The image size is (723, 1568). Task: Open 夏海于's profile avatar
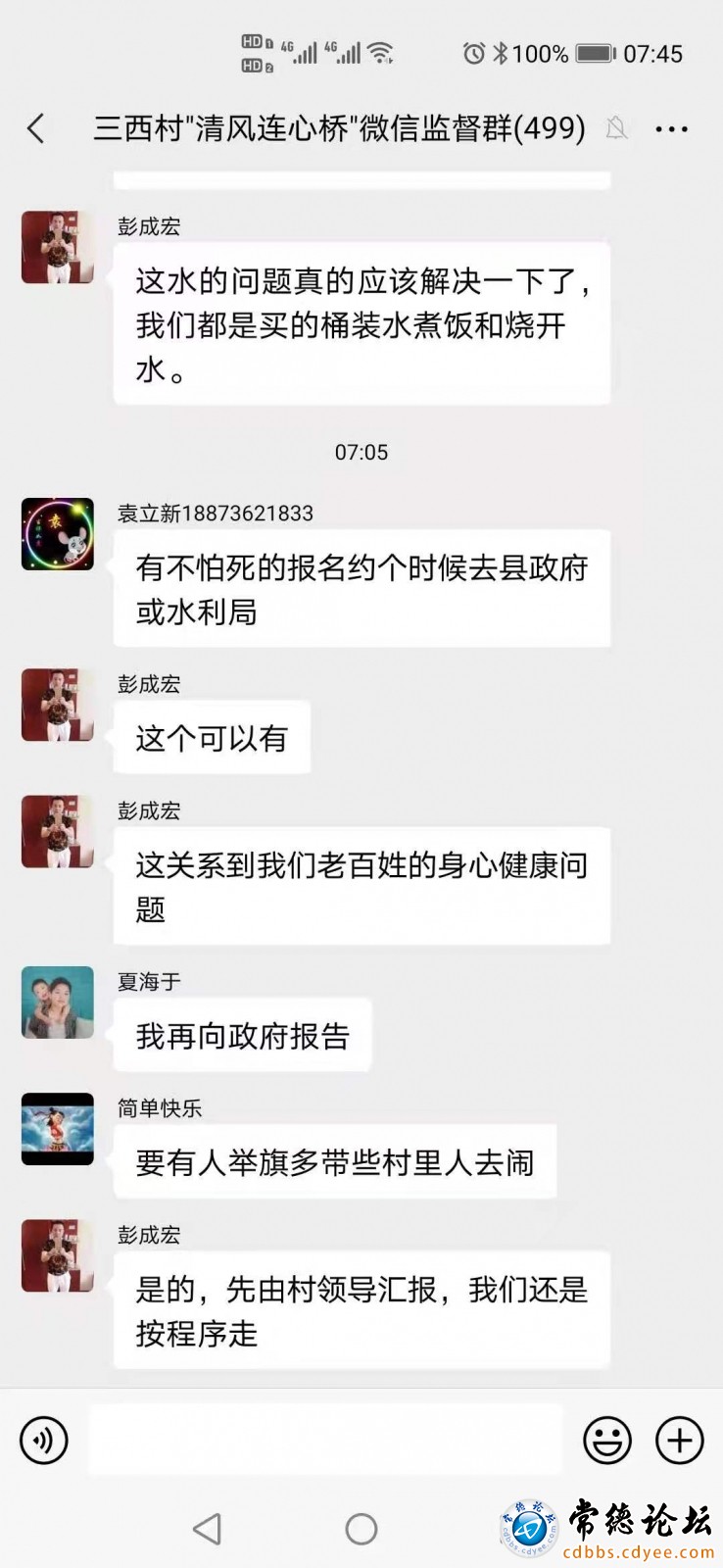pos(58,1003)
